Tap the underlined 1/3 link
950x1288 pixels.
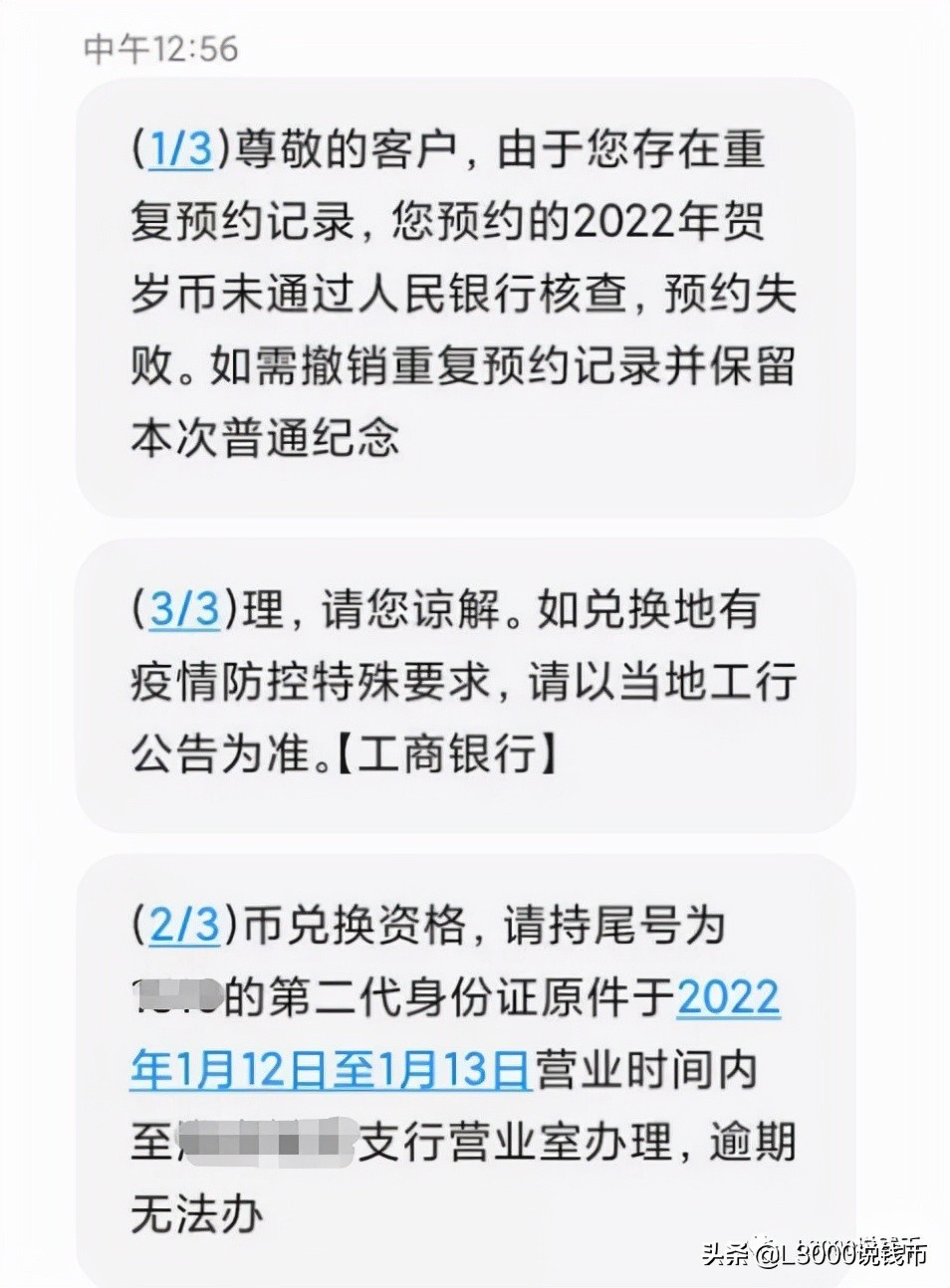click(182, 149)
